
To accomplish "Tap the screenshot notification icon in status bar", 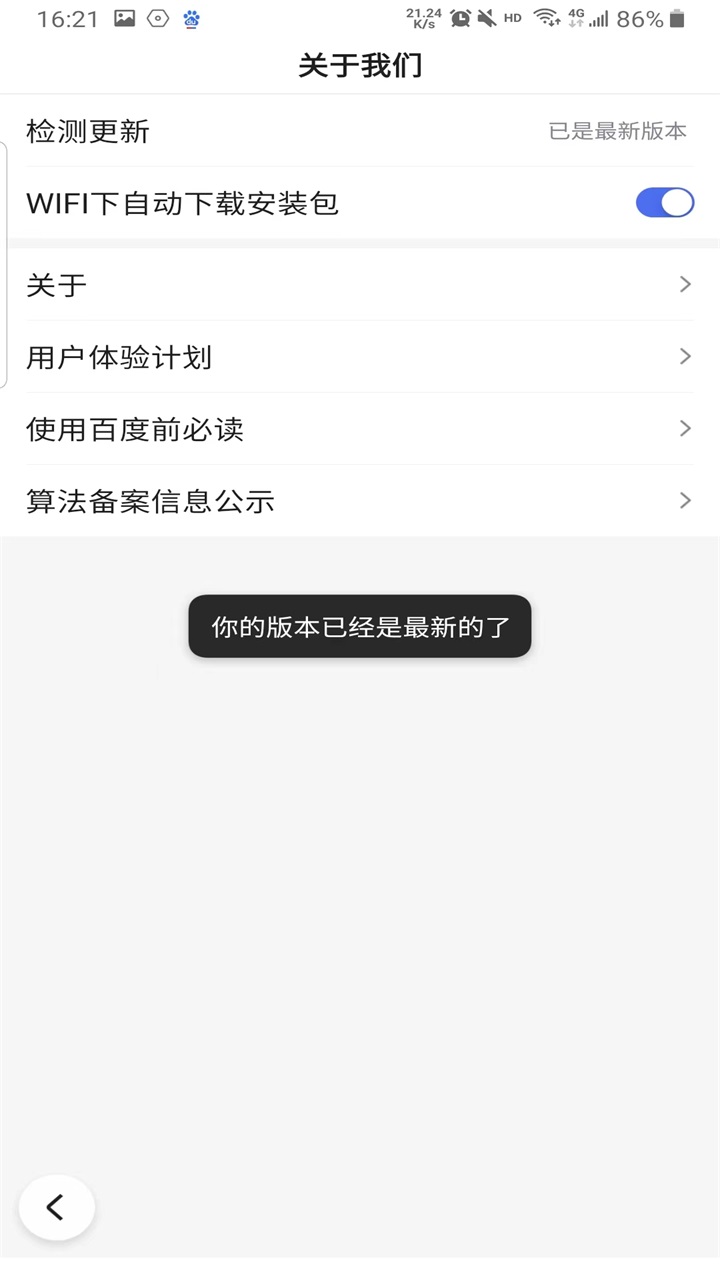I will [122, 17].
